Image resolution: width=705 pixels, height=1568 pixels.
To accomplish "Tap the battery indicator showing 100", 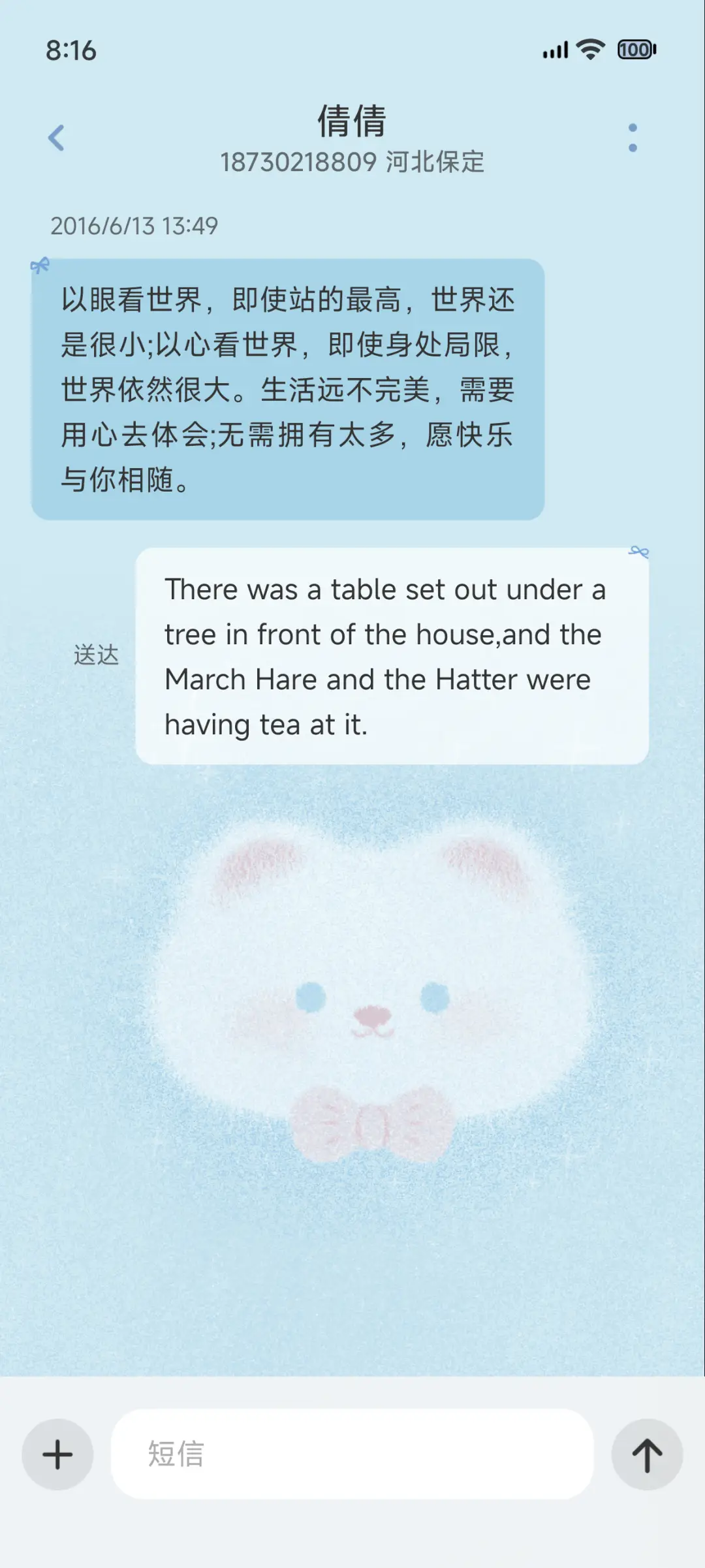I will [634, 49].
